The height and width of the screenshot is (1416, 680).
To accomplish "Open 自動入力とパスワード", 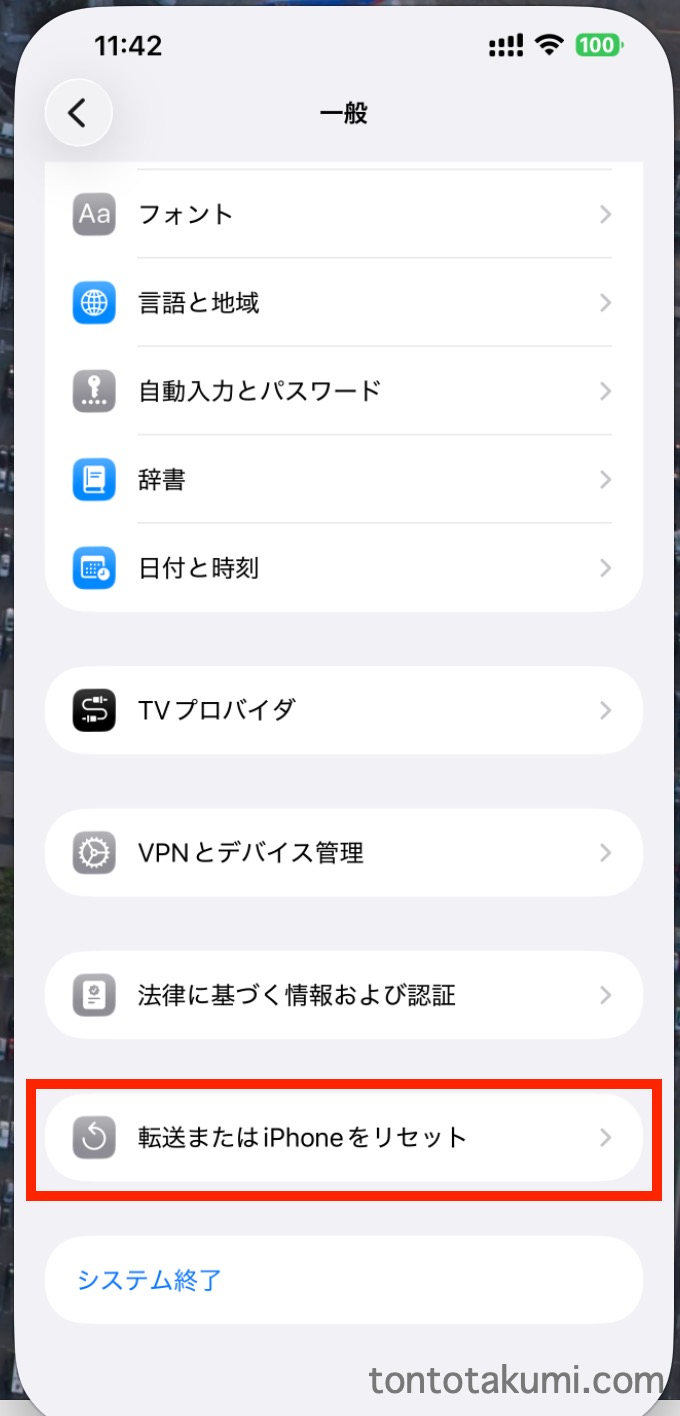I will pos(342,391).
